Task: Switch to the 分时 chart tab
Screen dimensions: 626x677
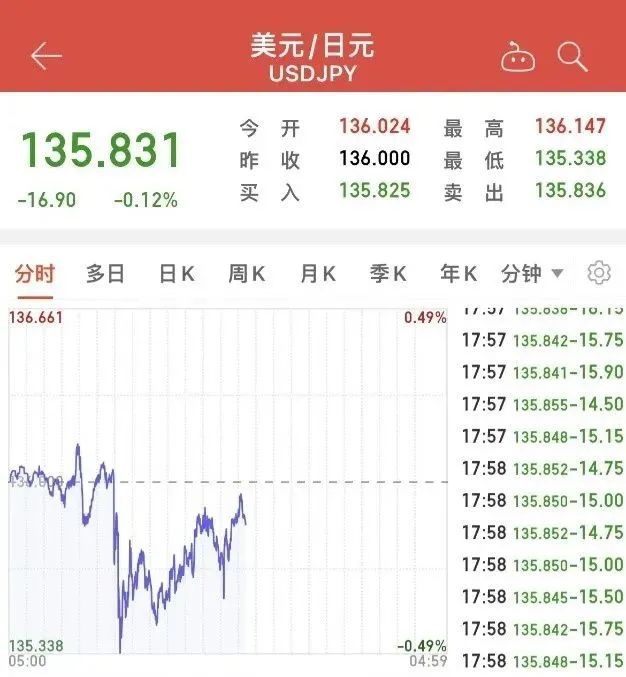Action: pyautogui.click(x=35, y=273)
